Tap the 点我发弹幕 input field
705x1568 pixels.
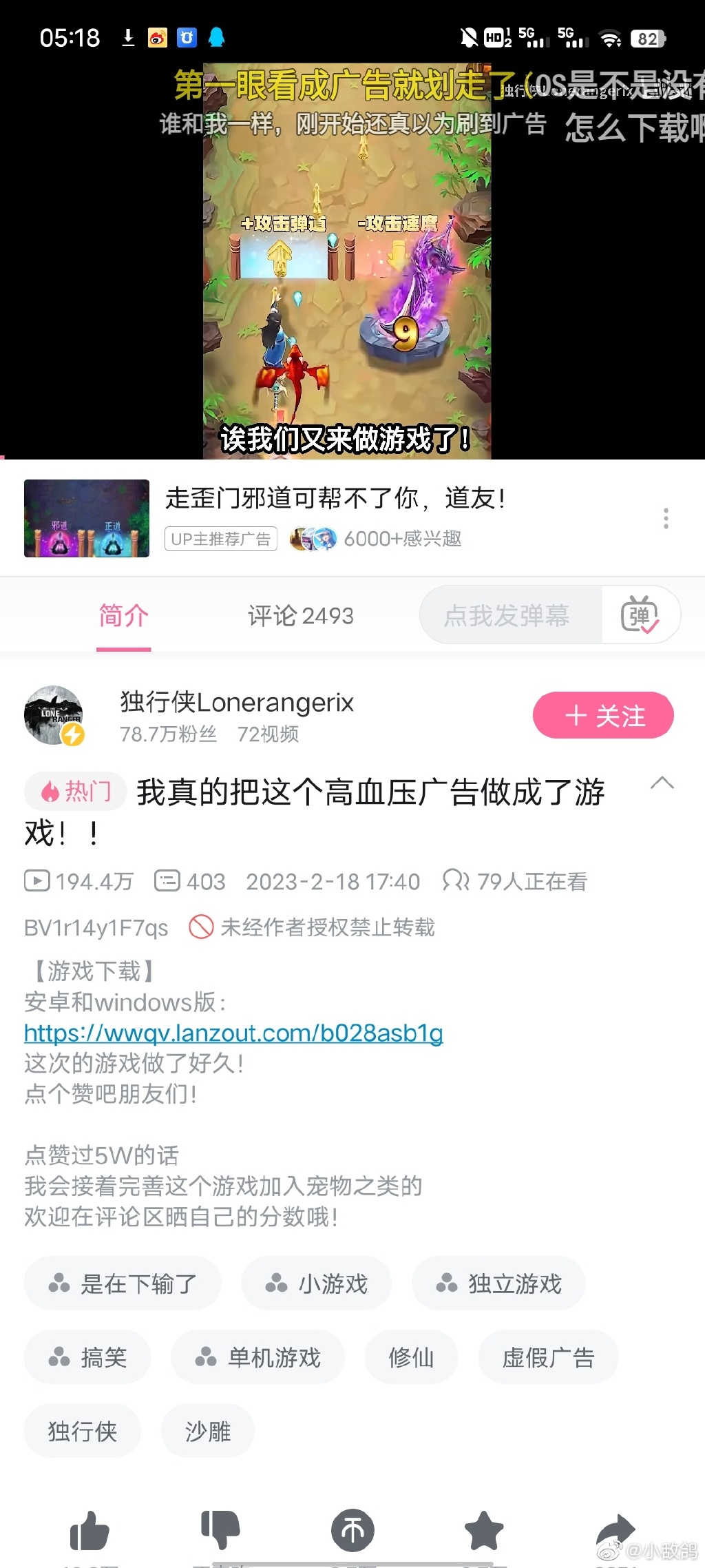pos(509,615)
